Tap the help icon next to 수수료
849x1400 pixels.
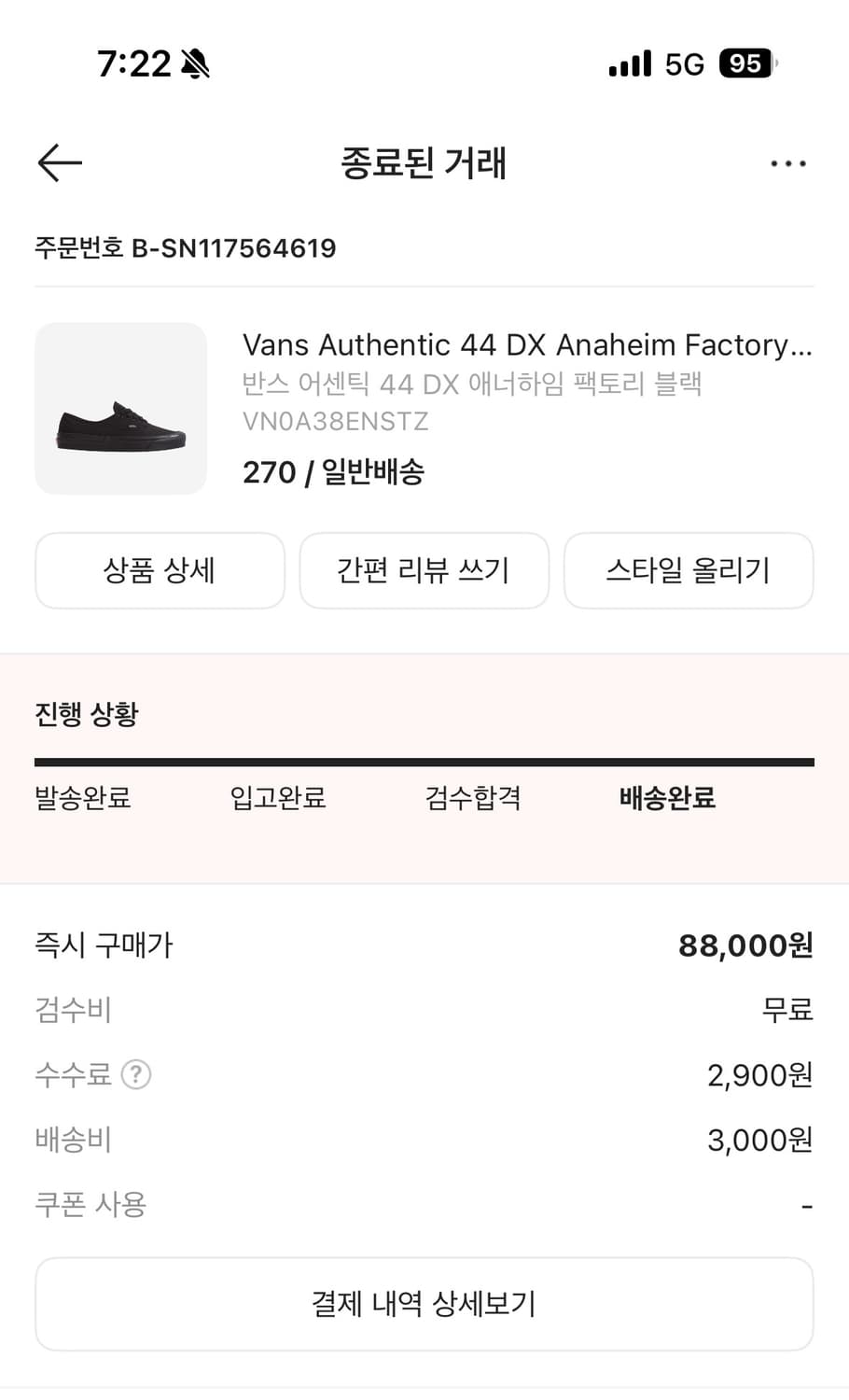[138, 1074]
